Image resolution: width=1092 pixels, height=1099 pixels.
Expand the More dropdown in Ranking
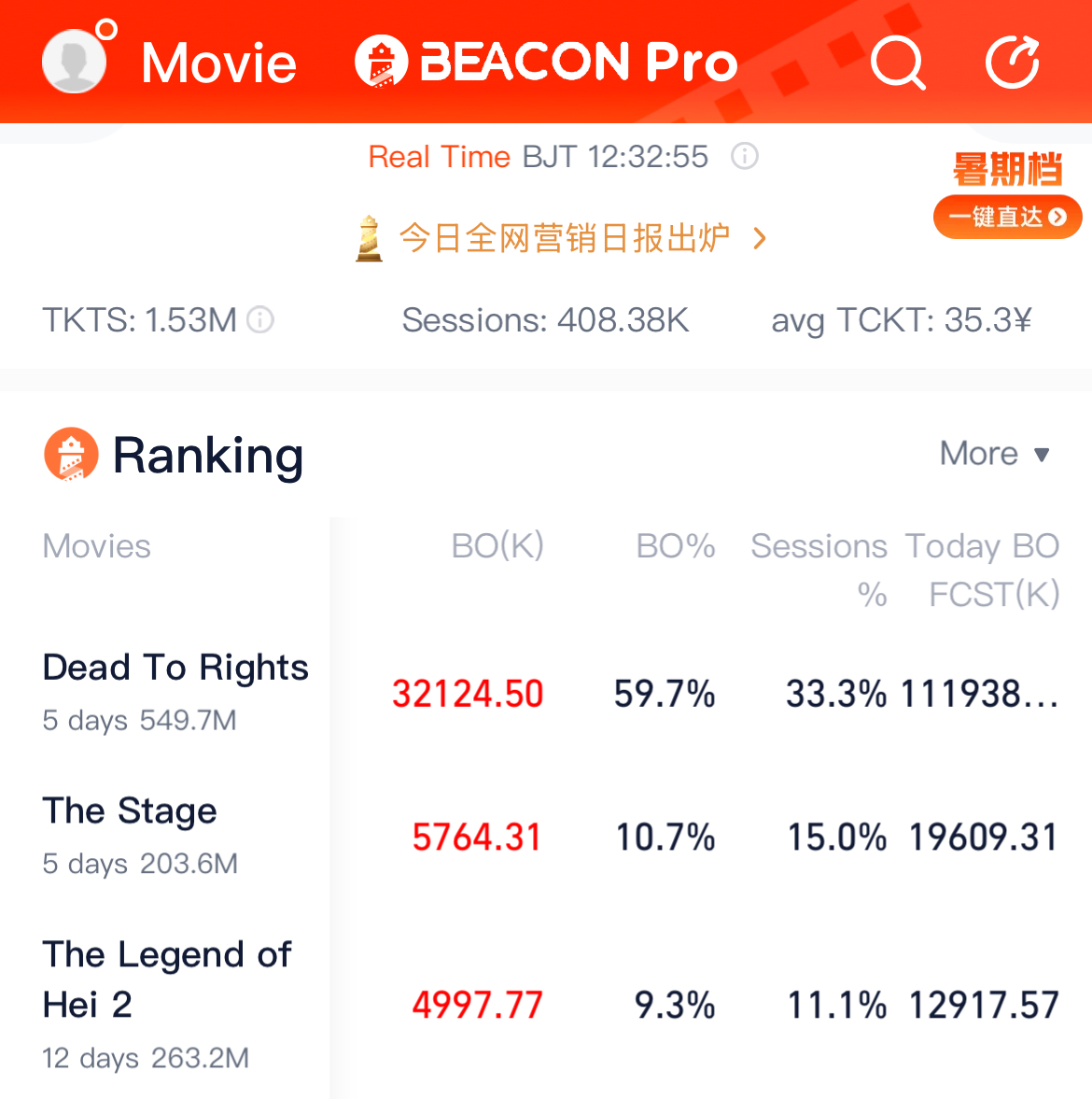994,454
